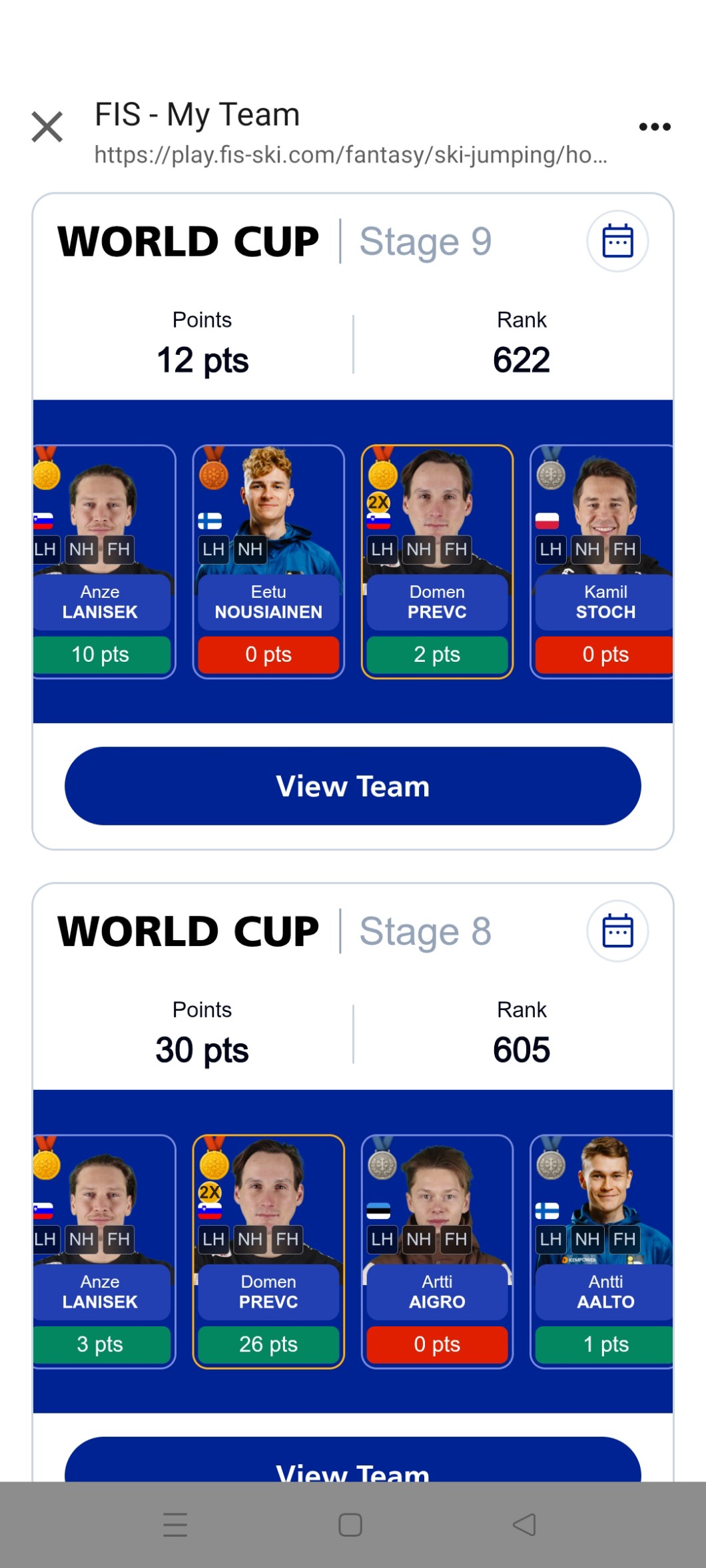Image resolution: width=706 pixels, height=1568 pixels.
Task: Open the calendar icon for Stage 9
Action: [x=617, y=241]
